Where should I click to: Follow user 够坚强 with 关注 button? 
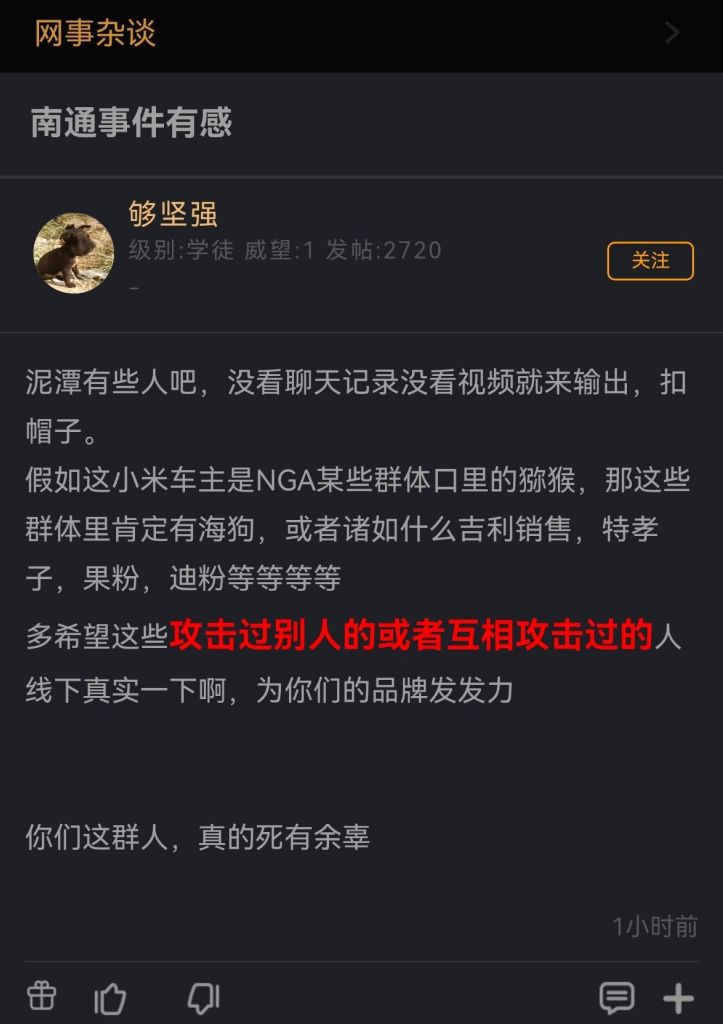[x=650, y=261]
